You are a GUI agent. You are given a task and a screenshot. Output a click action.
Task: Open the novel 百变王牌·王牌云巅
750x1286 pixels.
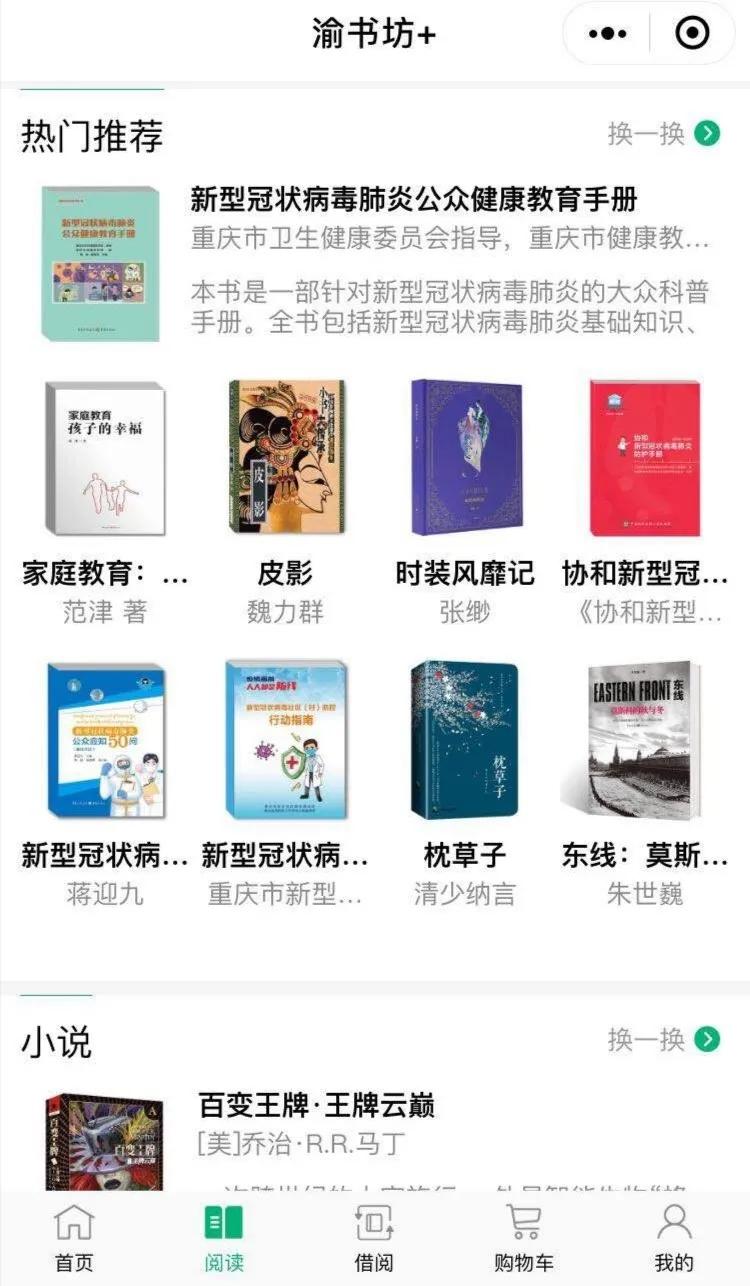[316, 1105]
